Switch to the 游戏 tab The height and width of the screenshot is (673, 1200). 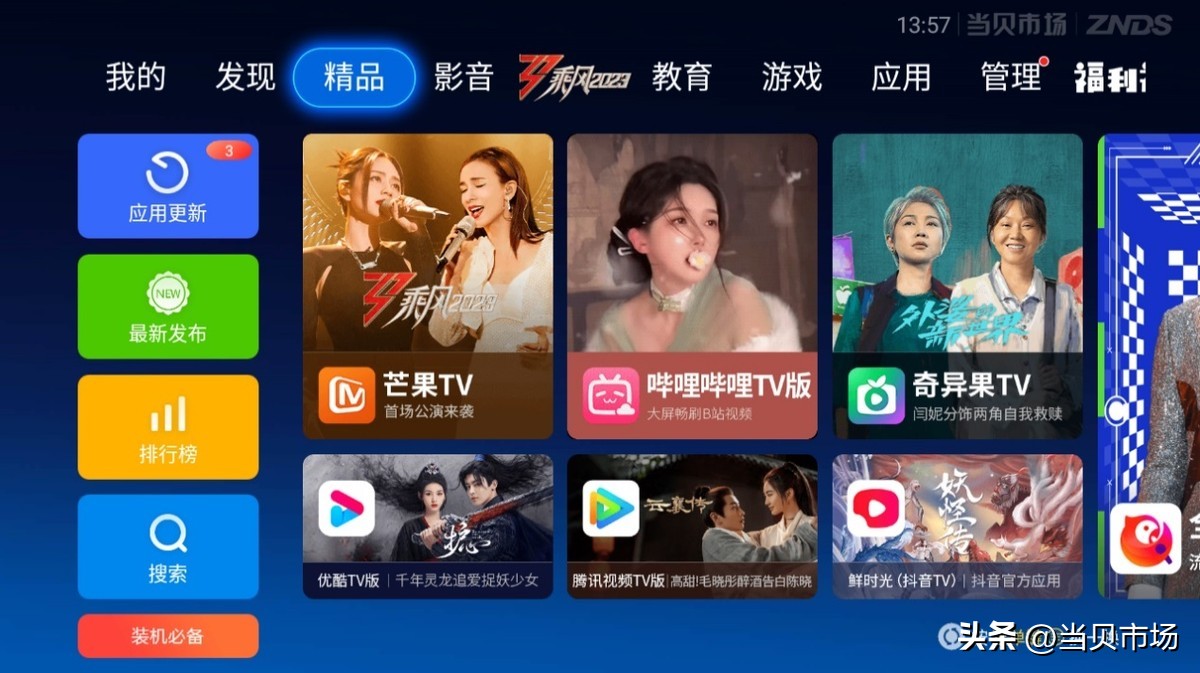click(x=791, y=77)
